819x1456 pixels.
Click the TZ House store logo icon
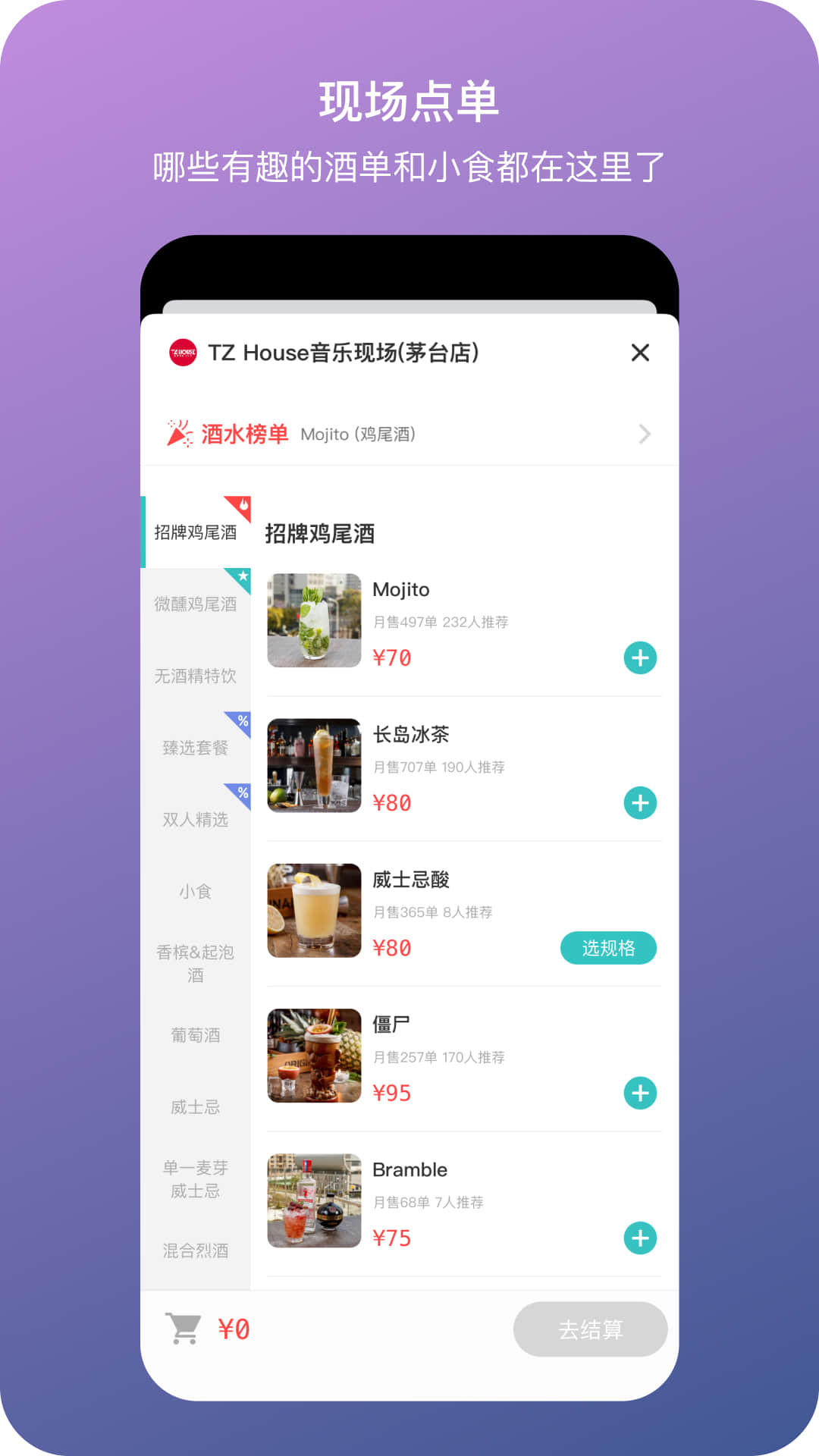pyautogui.click(x=183, y=352)
